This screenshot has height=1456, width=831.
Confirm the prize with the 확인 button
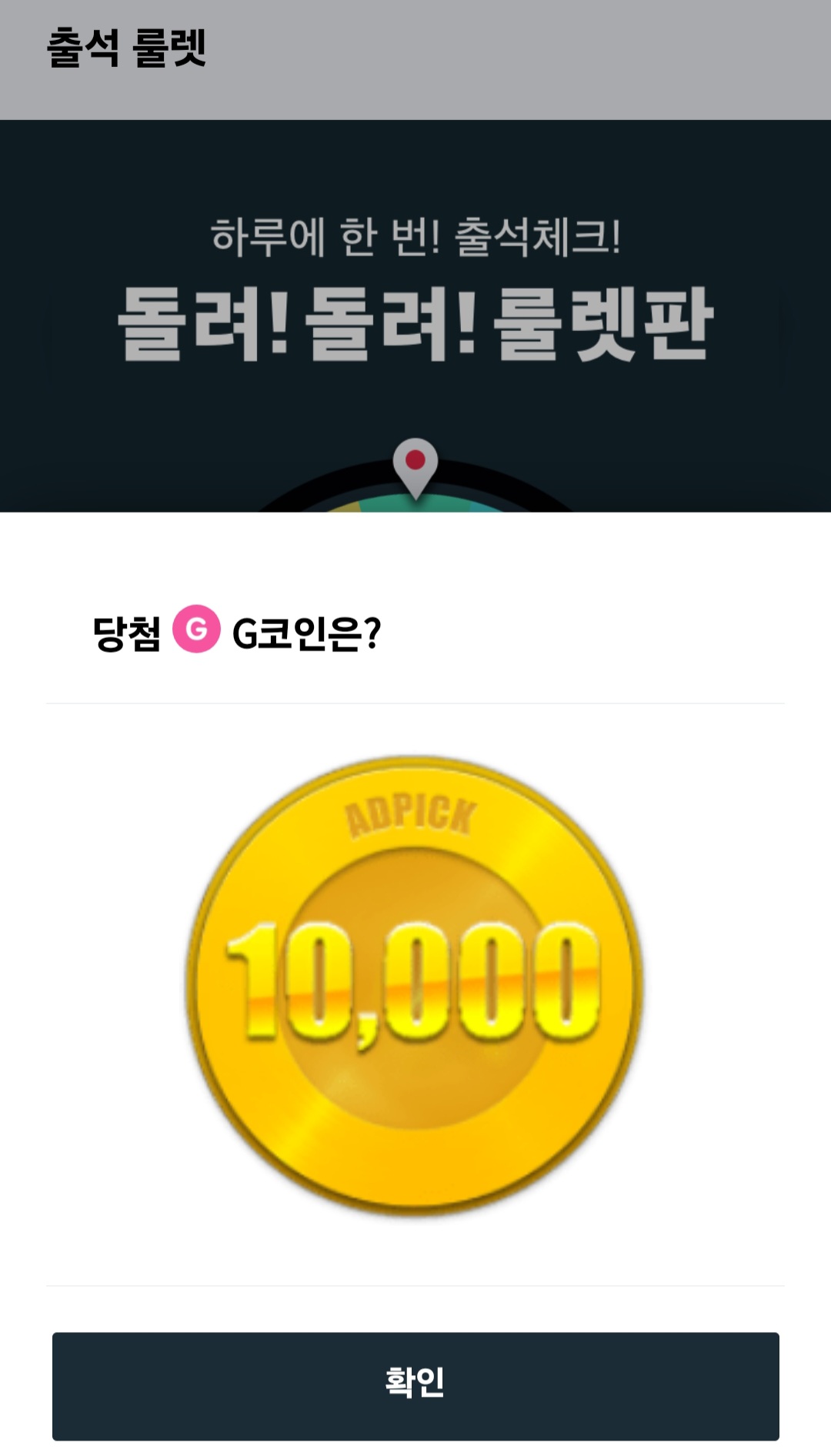point(415,1386)
